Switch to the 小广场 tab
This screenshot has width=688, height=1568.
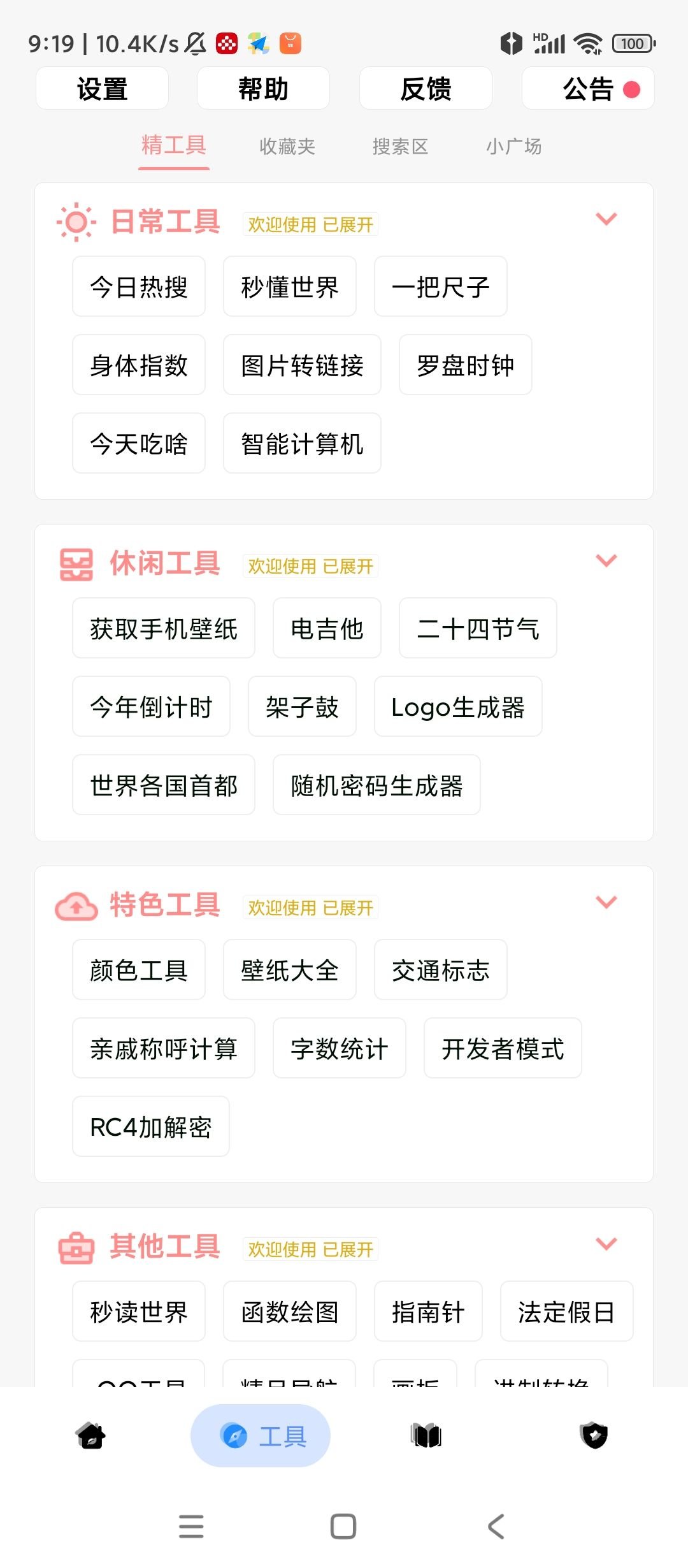[x=513, y=147]
